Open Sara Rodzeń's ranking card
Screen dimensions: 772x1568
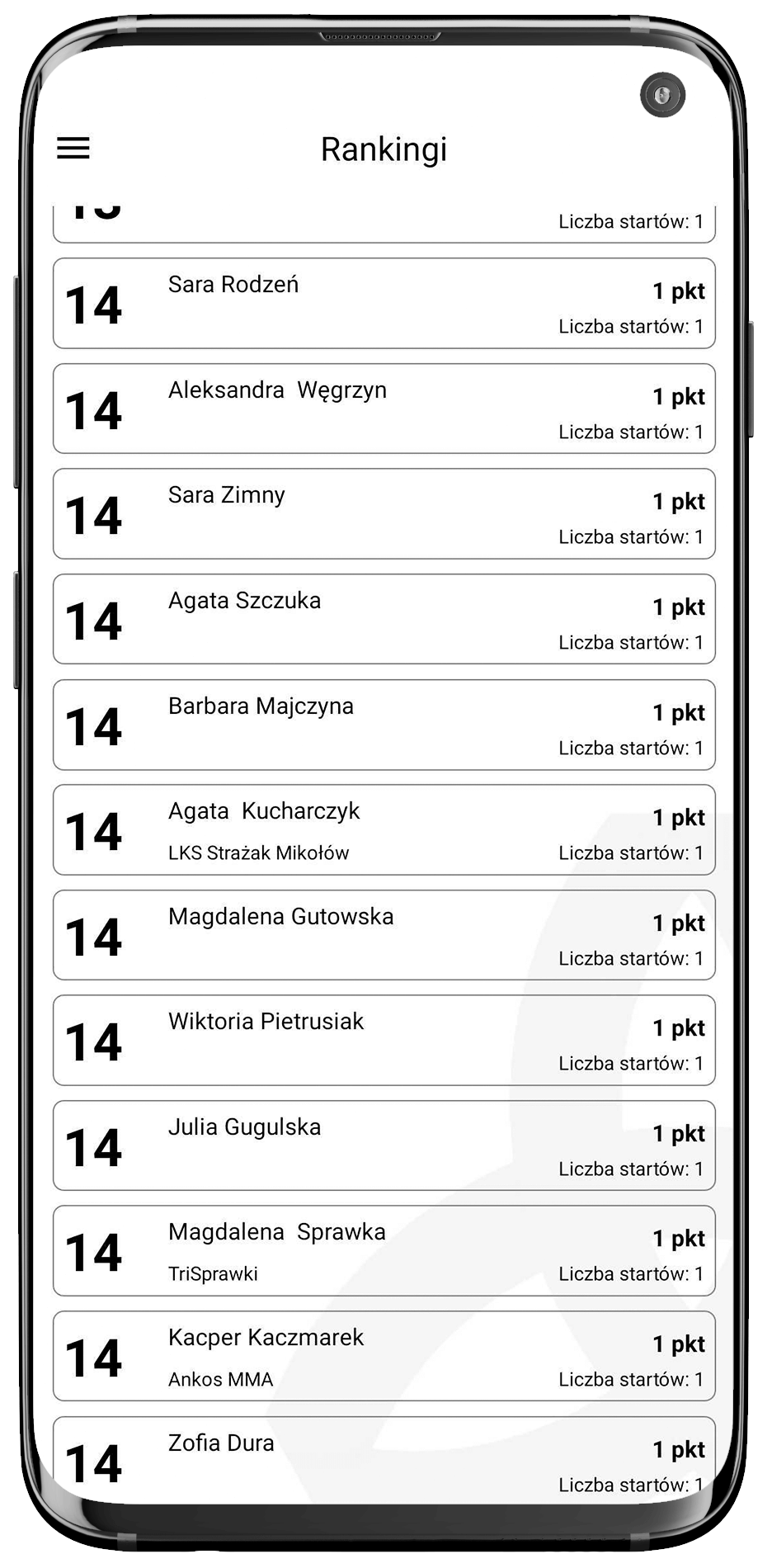coord(384,304)
